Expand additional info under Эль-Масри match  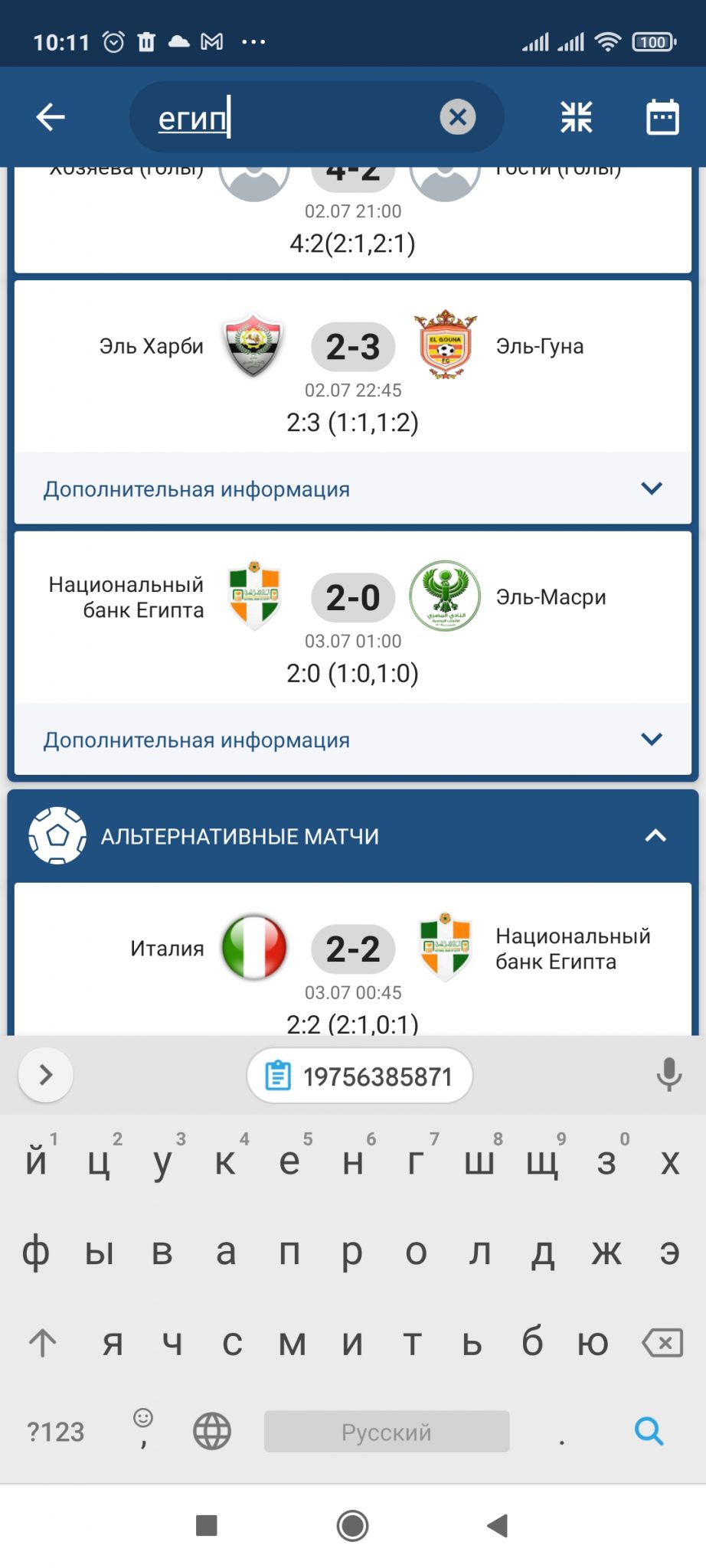click(352, 740)
